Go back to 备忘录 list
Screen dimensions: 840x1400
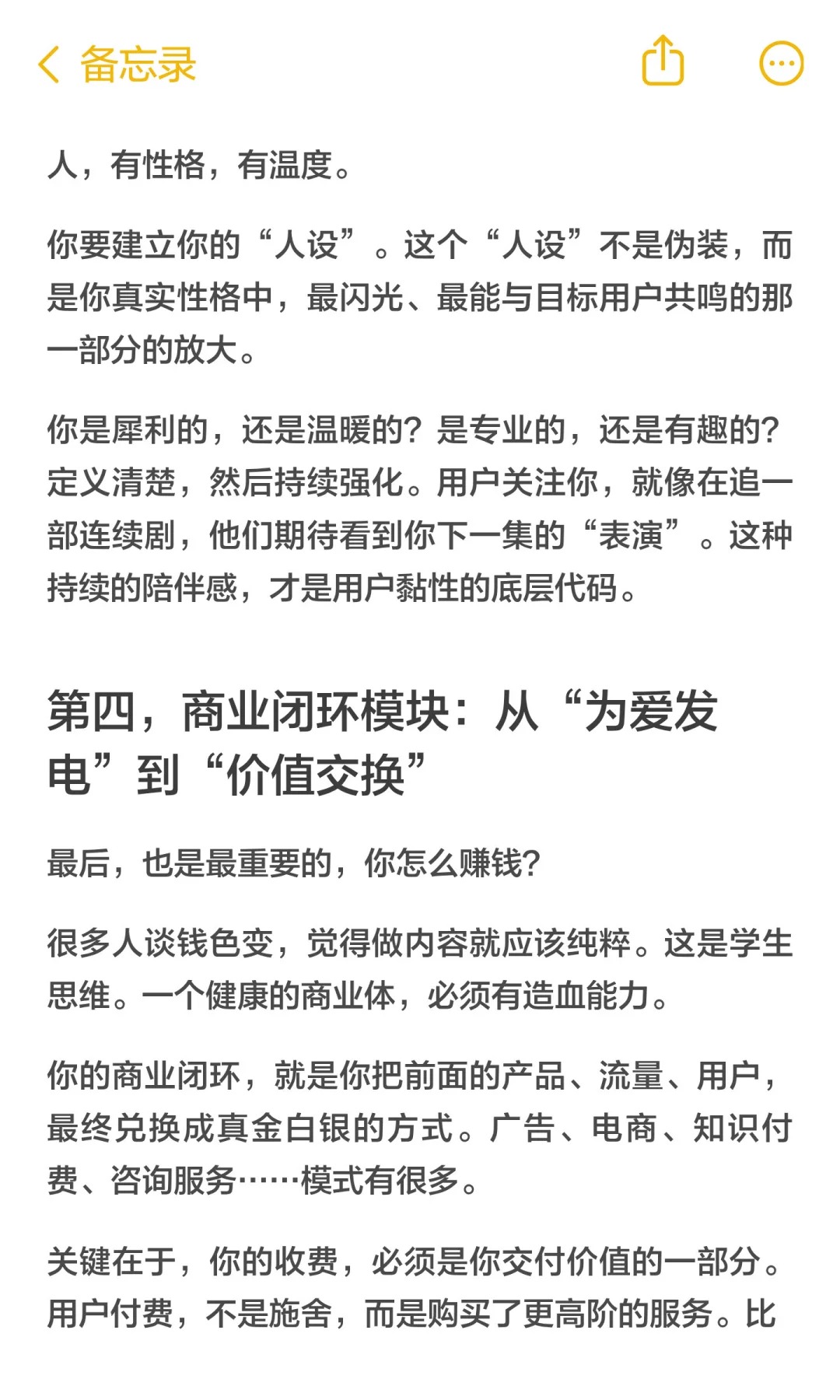(117, 64)
